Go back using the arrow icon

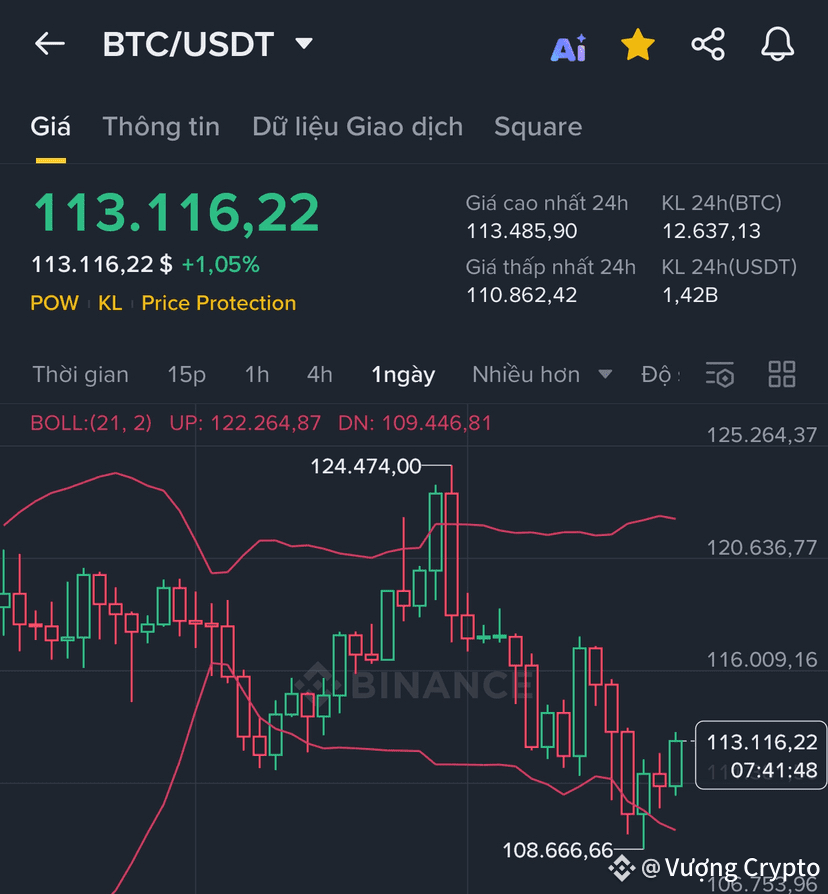click(49, 44)
